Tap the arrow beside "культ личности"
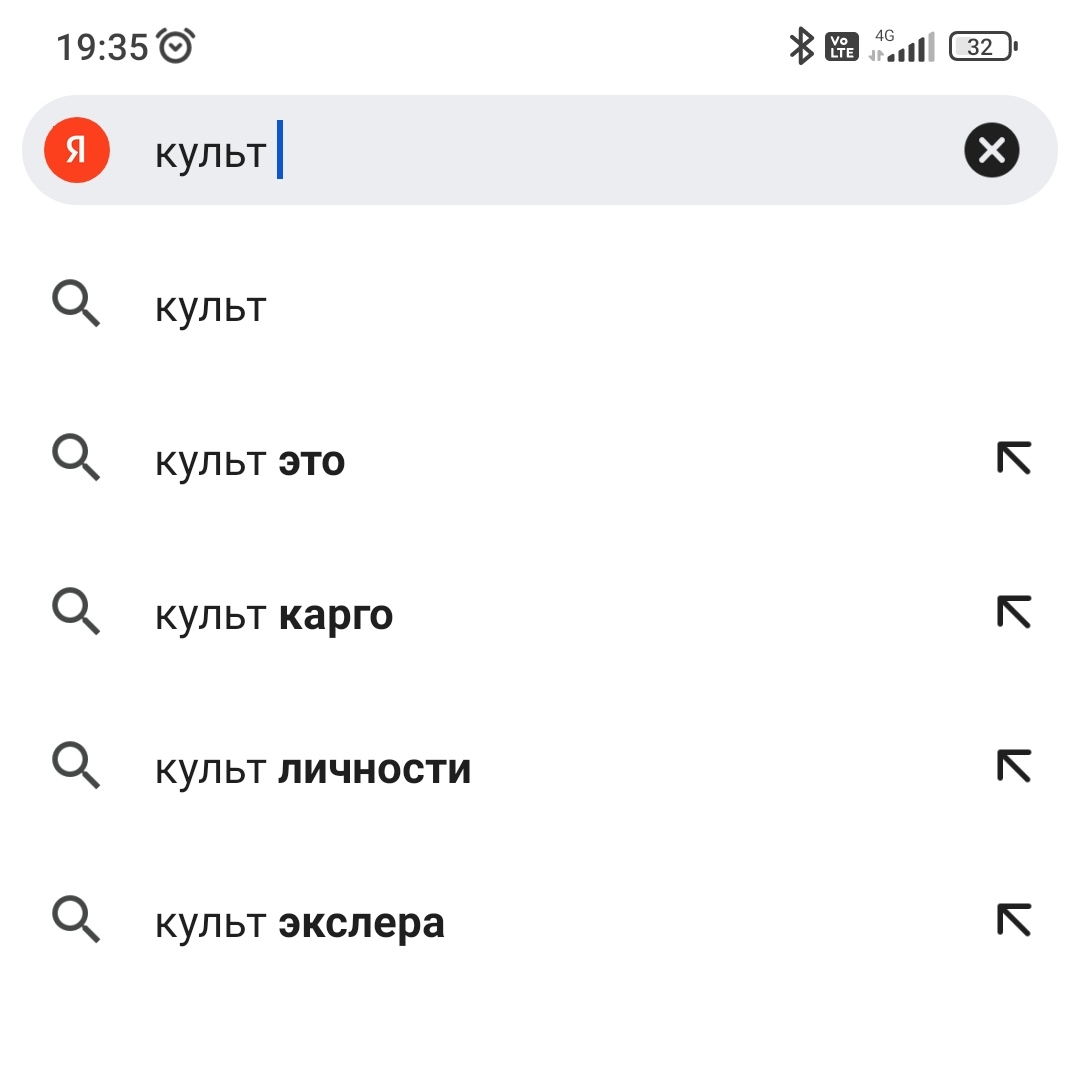The width and height of the screenshot is (1080, 1083). (x=1013, y=766)
